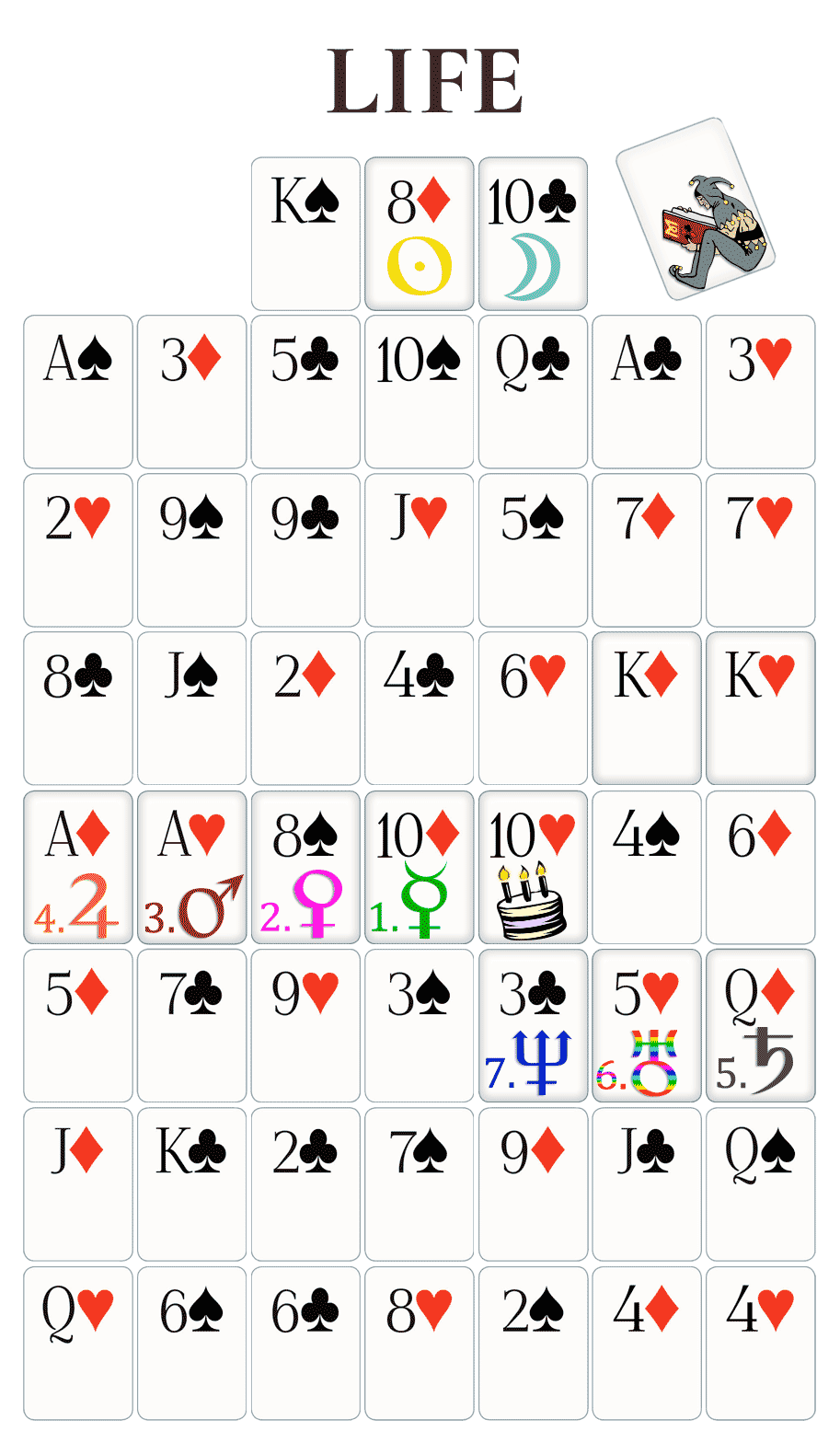Viewport: 840px width, 1454px height.
Task: Open the 5 of Hearts Uranus card
Action: 647,1026
